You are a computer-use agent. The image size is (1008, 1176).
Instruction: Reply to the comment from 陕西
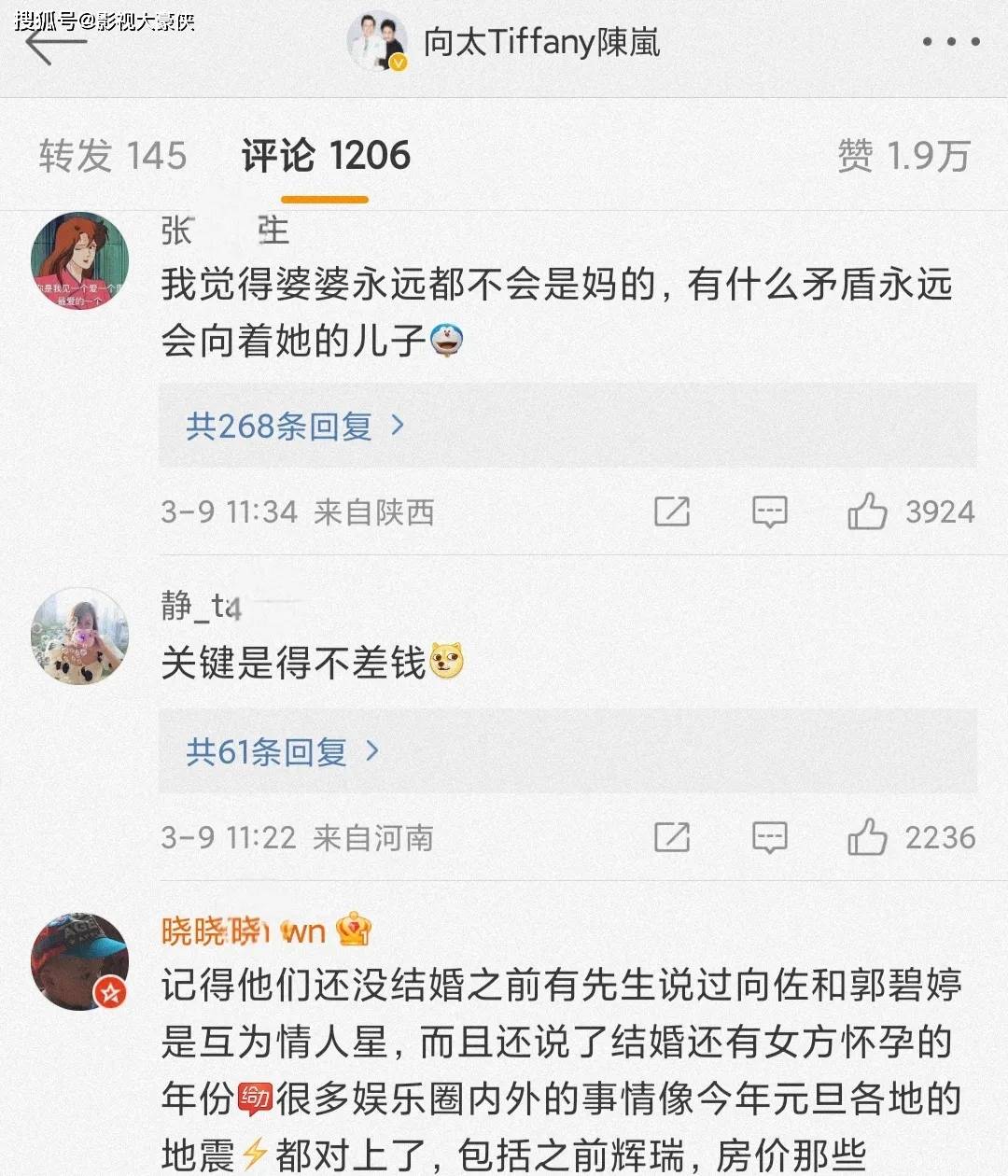click(x=770, y=511)
